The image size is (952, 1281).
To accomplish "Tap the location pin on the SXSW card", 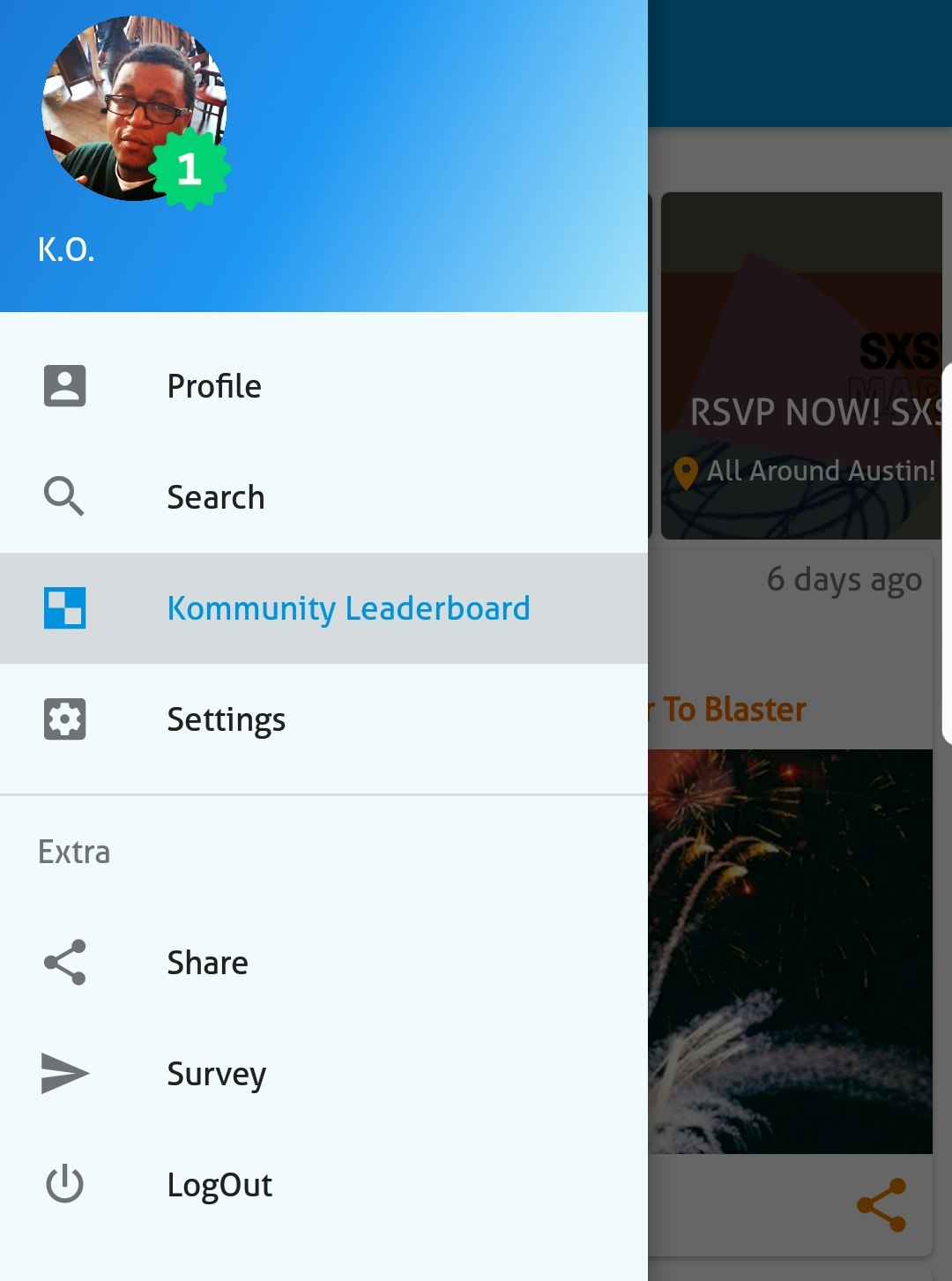I will (687, 473).
